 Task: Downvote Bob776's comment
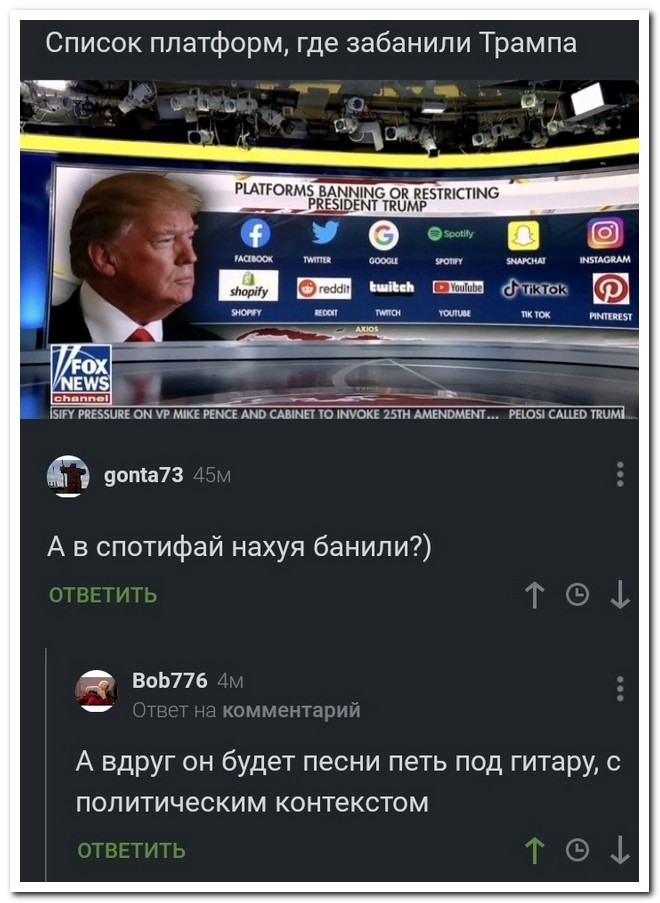coord(620,850)
